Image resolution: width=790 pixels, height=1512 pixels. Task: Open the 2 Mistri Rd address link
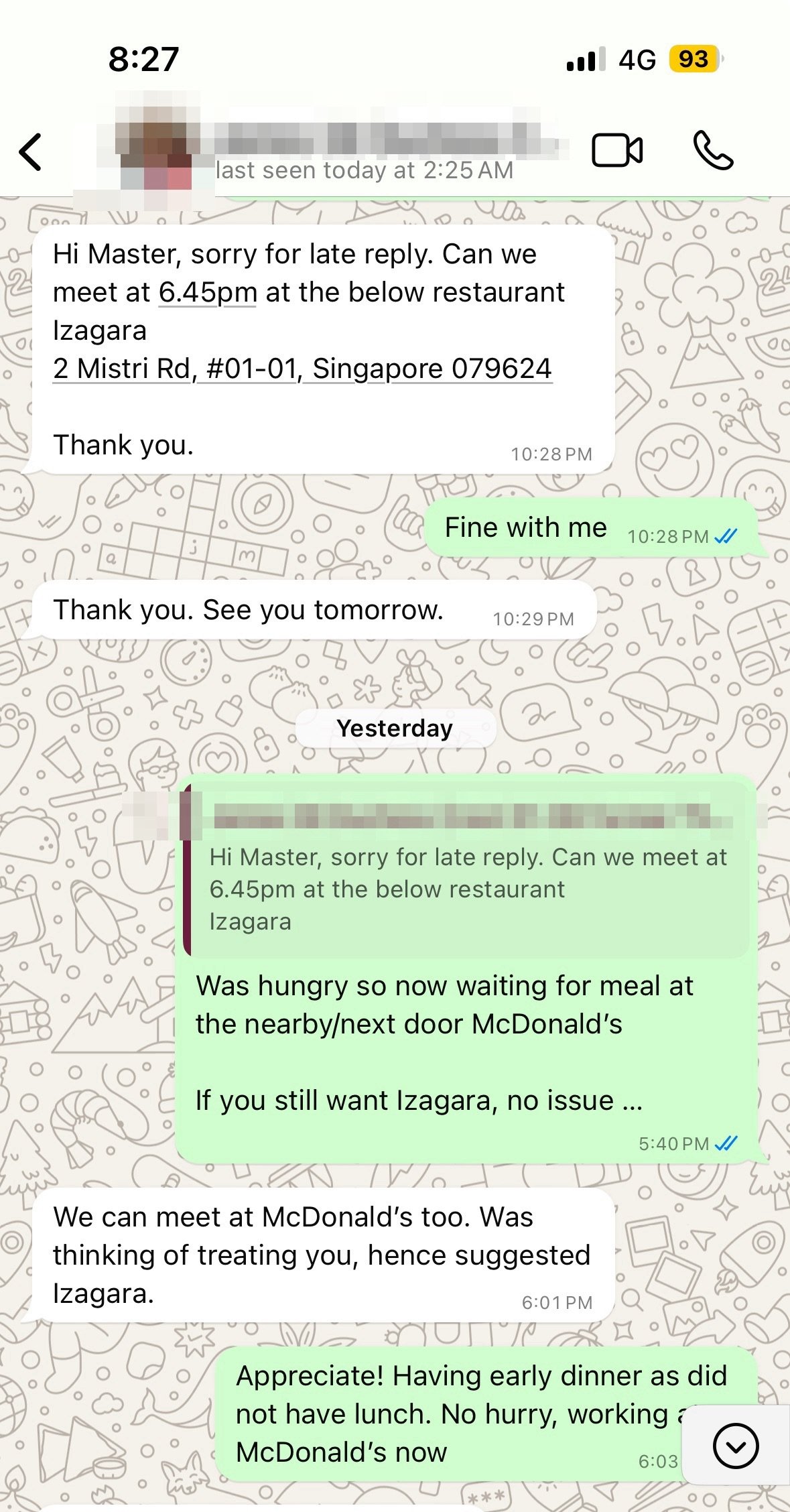302,369
